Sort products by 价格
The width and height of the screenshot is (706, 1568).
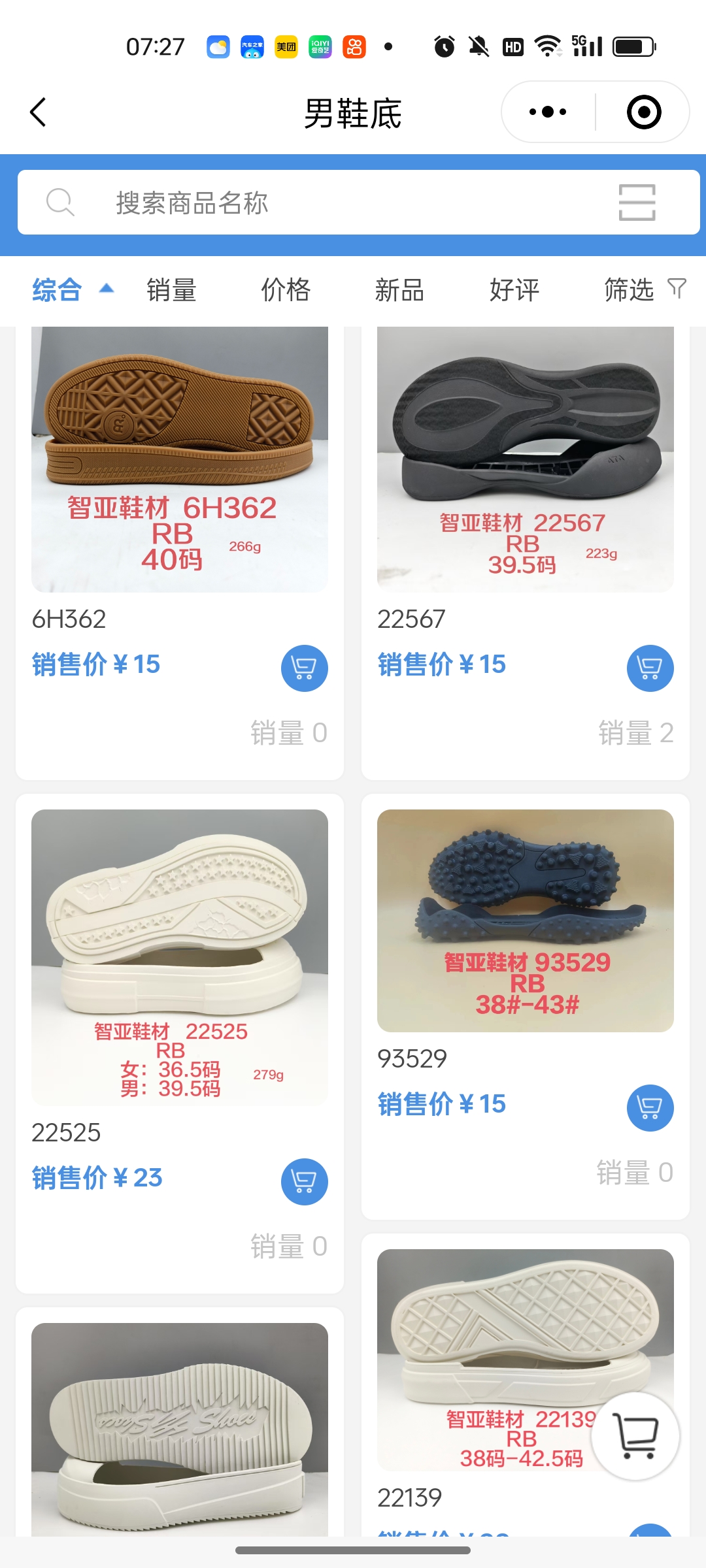(286, 289)
